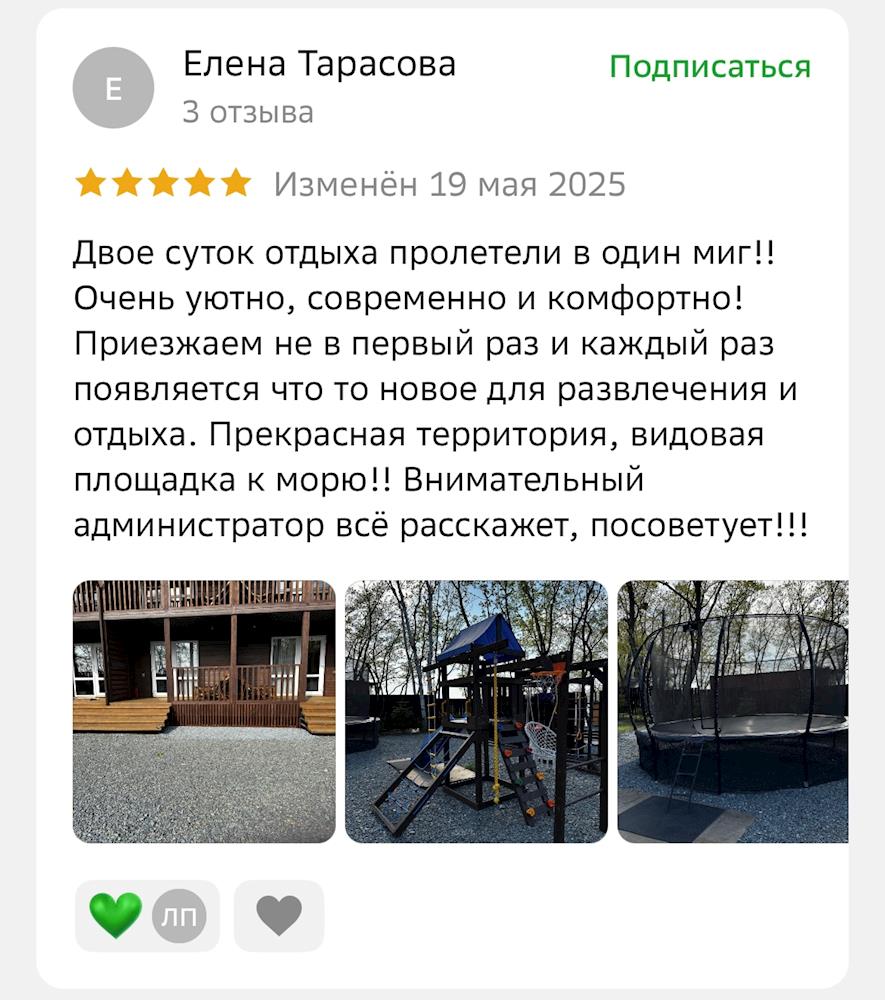Tap Подписаться to follow Елена Тарасова
The image size is (885, 1000).
(x=709, y=67)
